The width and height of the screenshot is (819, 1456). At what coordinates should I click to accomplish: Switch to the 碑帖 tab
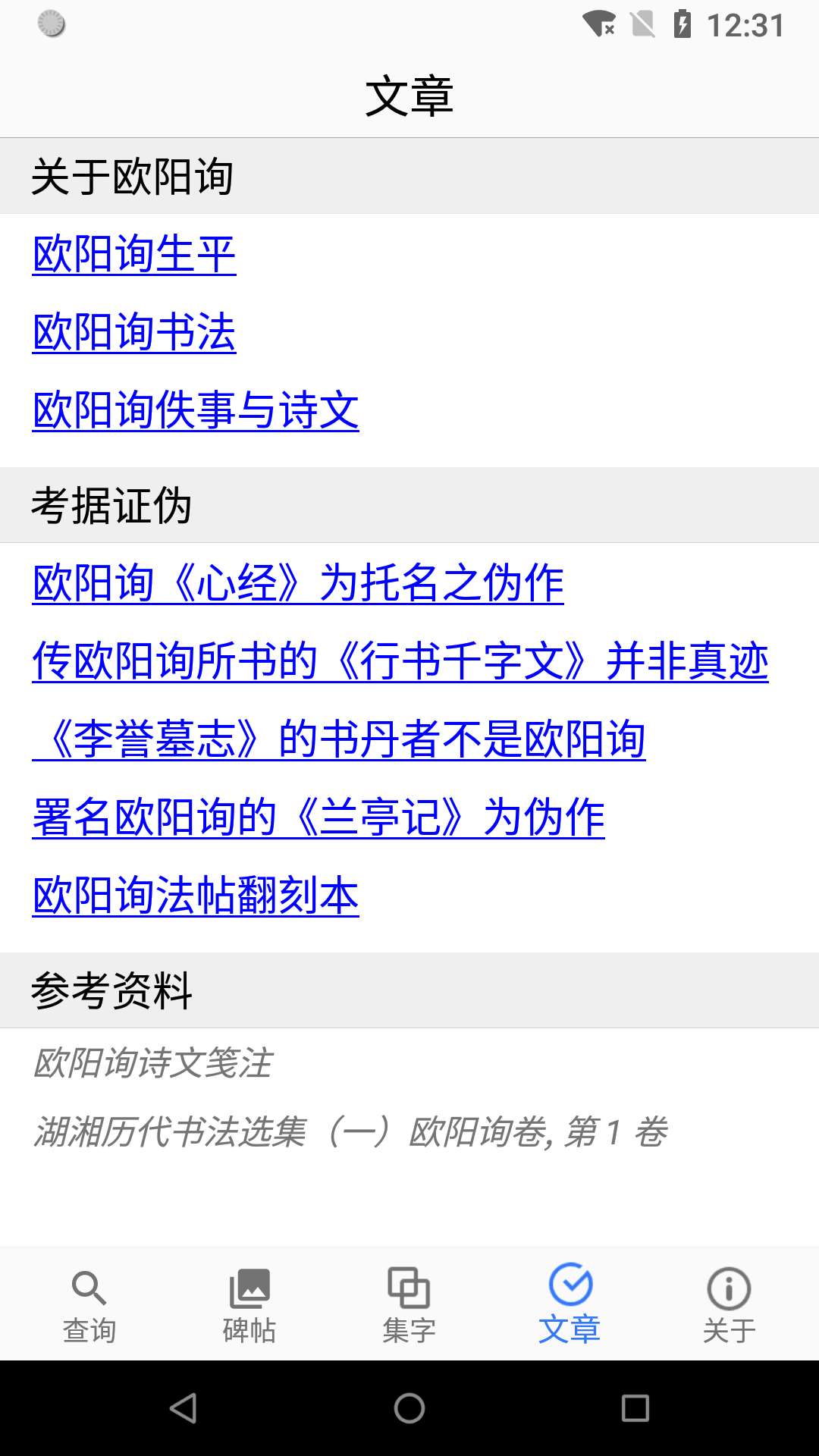[x=249, y=1304]
